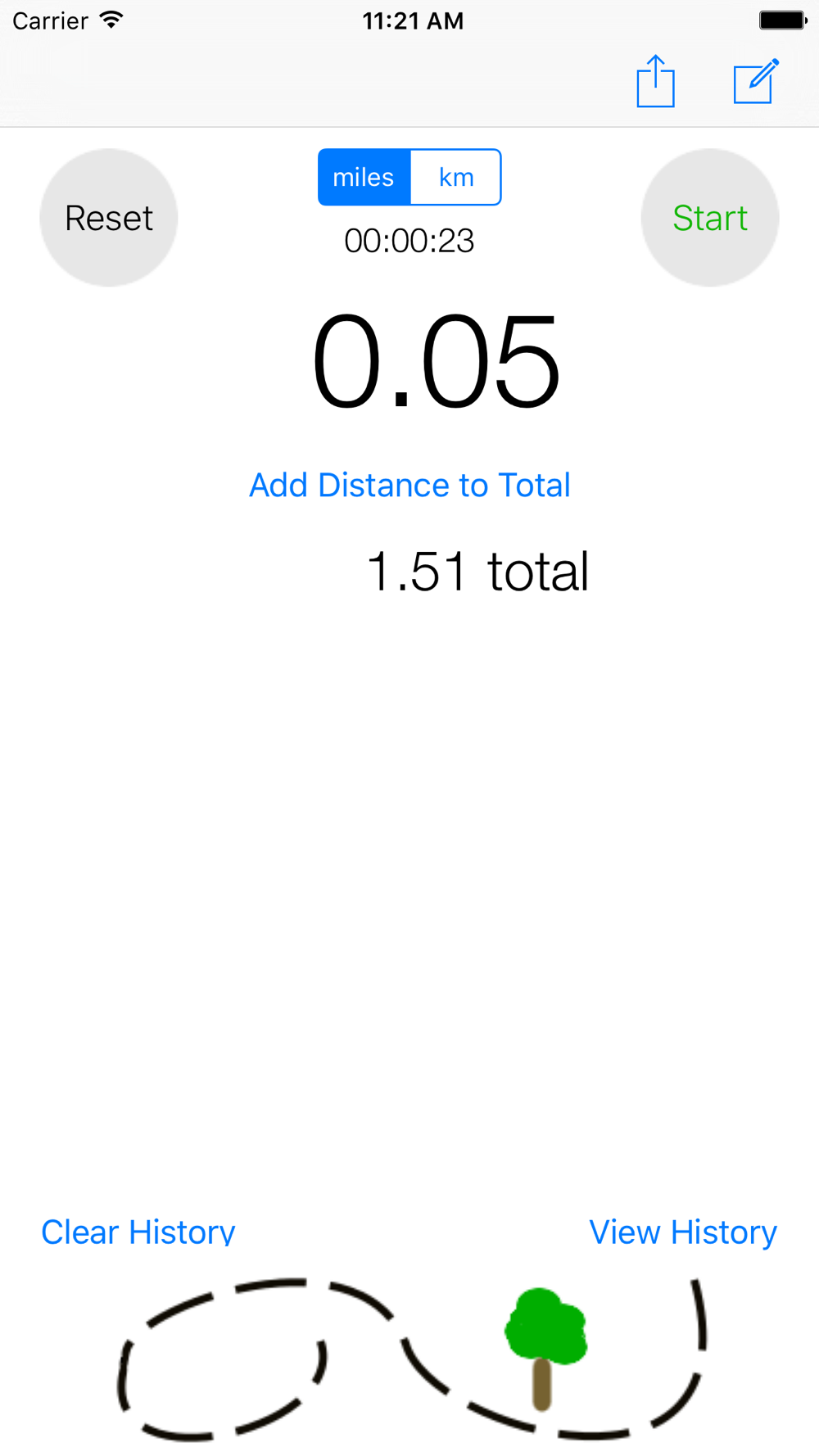The height and width of the screenshot is (1456, 819).
Task: Start tracking with the Start button
Action: [x=710, y=218]
